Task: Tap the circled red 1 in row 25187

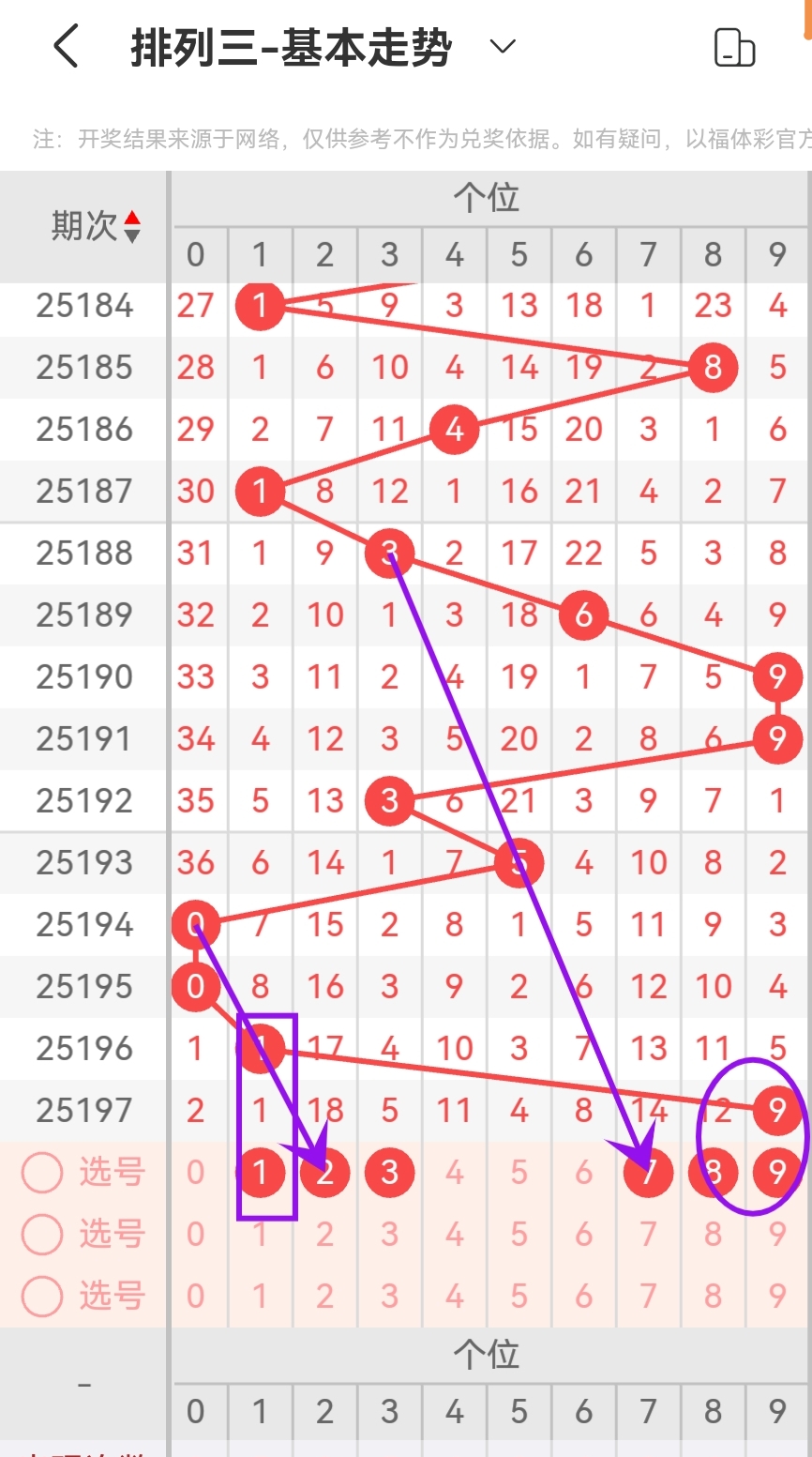Action: [x=260, y=491]
